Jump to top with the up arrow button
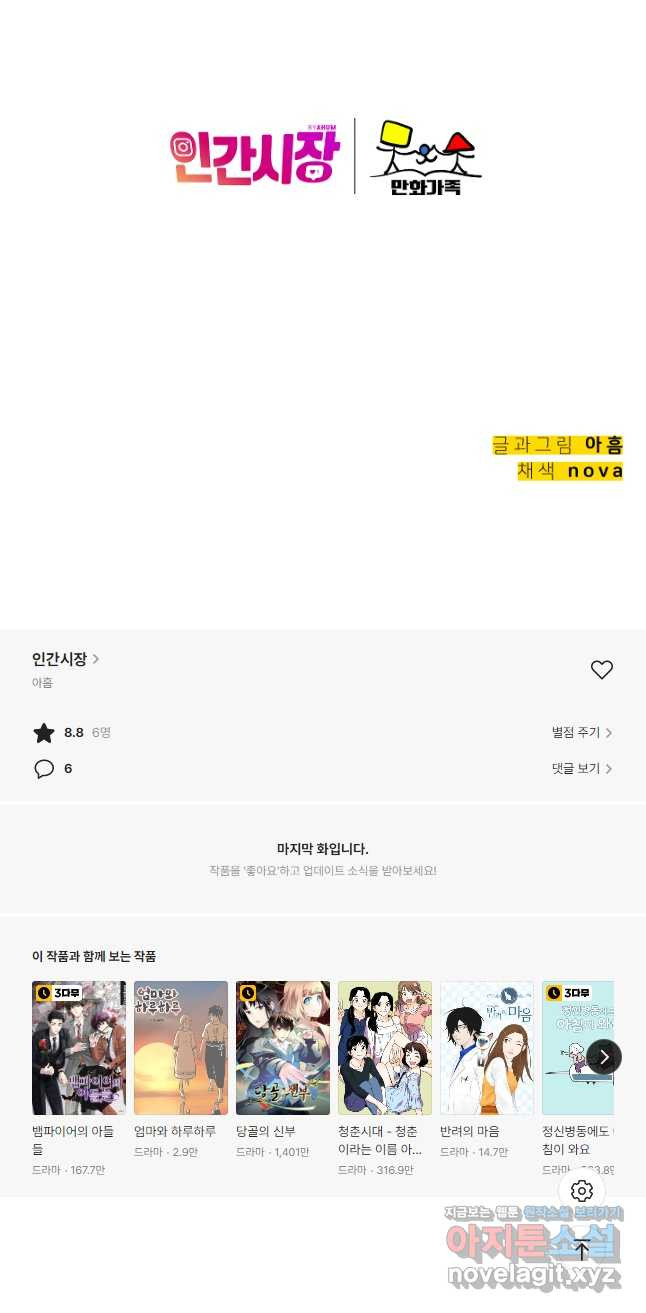 (582, 1249)
